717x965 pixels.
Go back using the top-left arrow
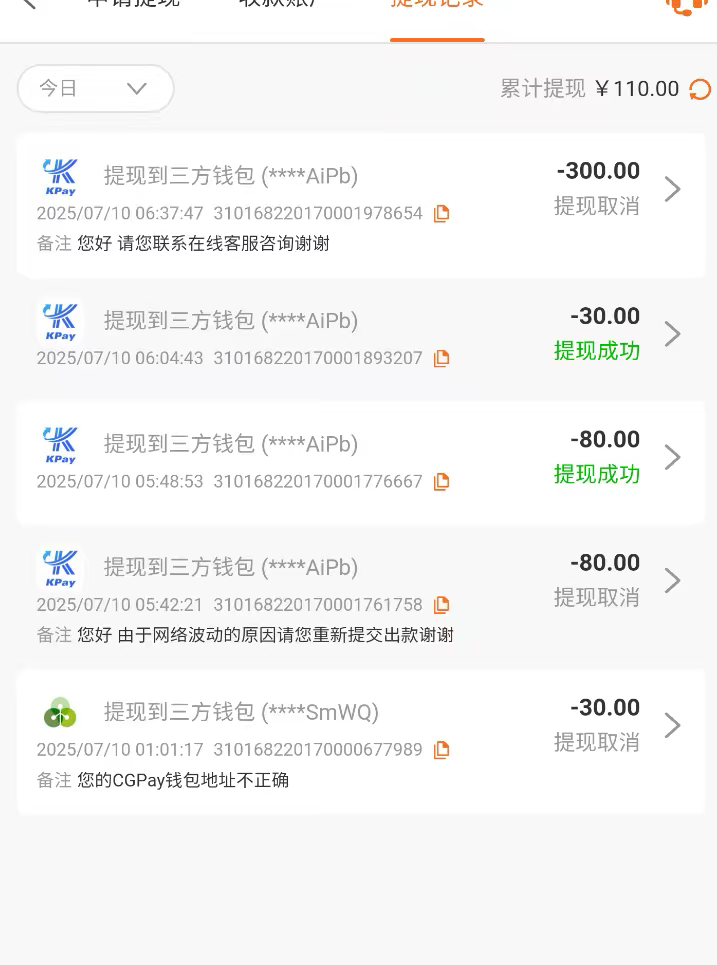point(27,4)
